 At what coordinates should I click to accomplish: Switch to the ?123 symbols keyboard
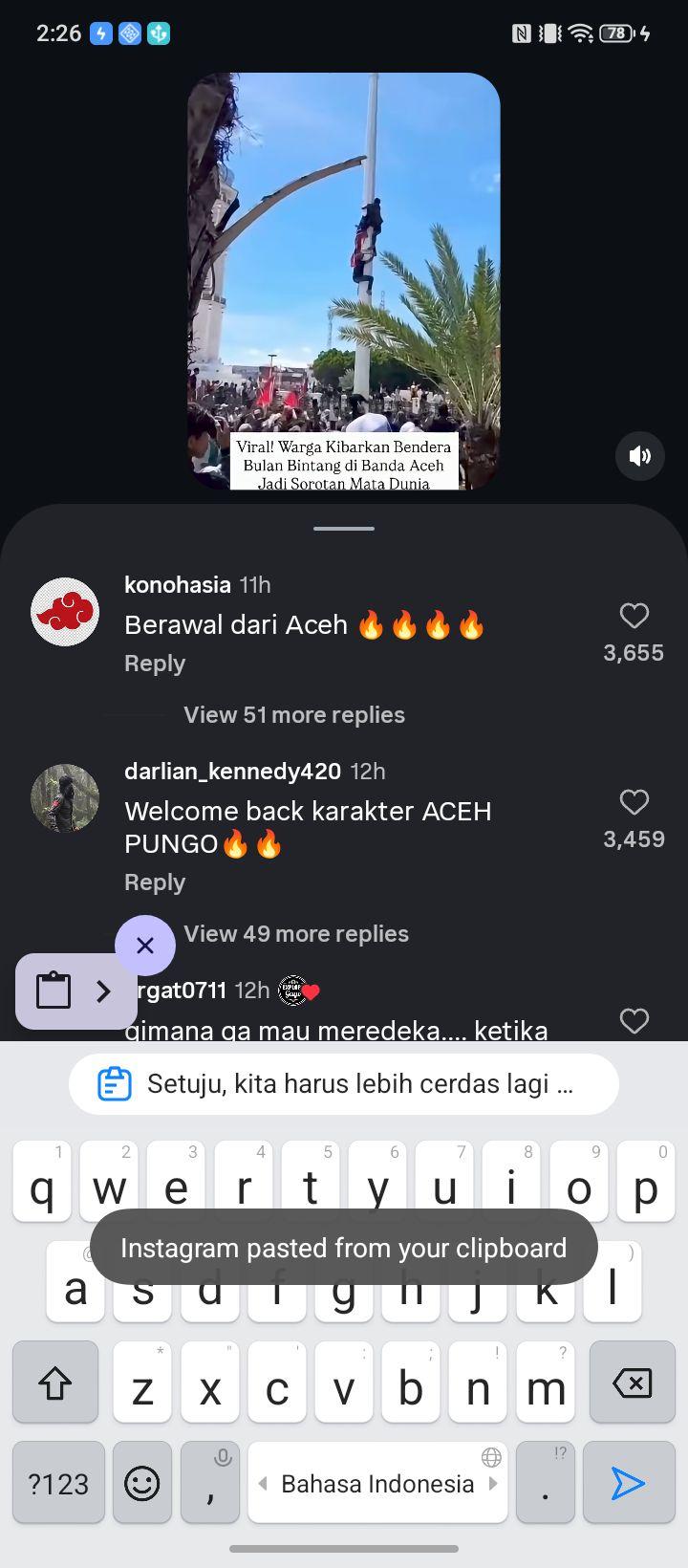(x=58, y=1483)
